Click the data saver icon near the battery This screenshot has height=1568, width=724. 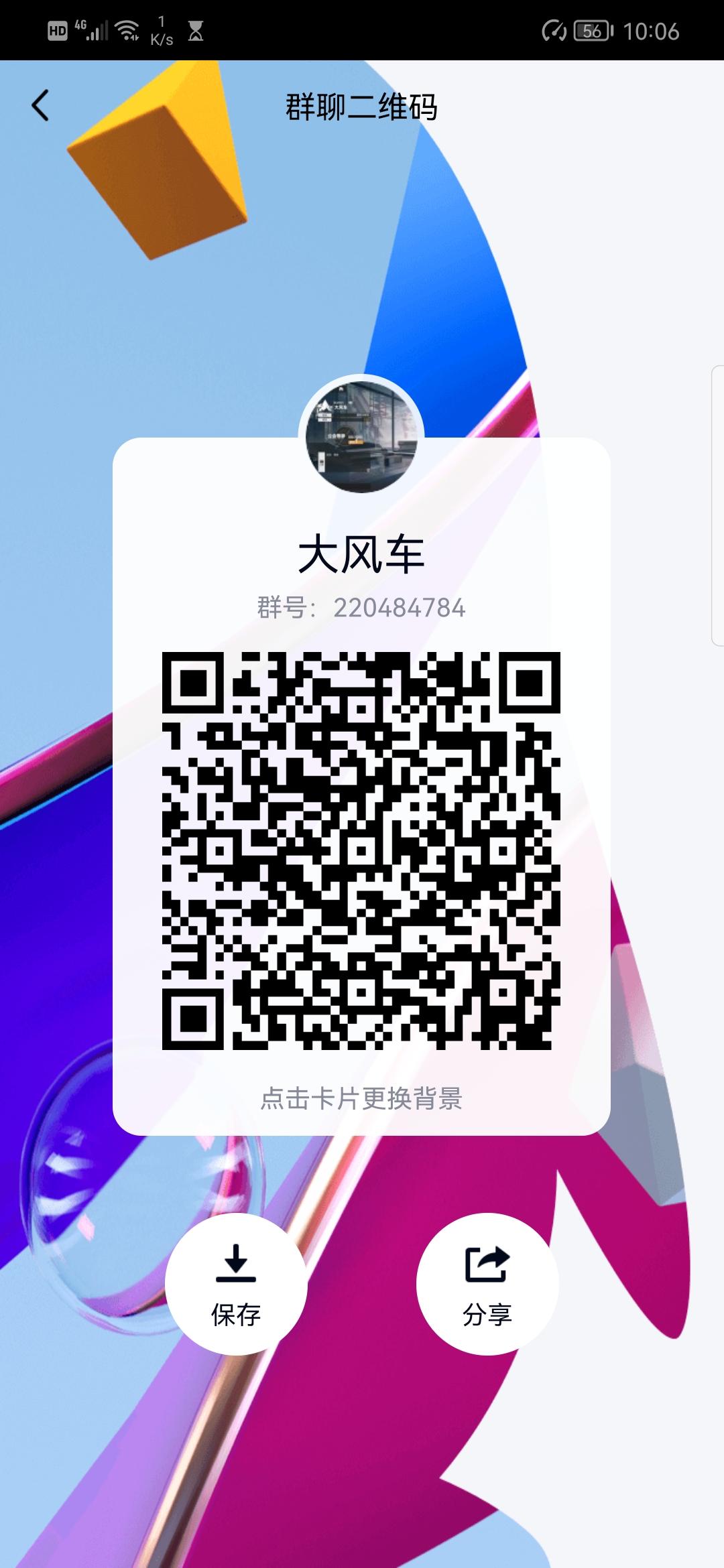tap(554, 31)
